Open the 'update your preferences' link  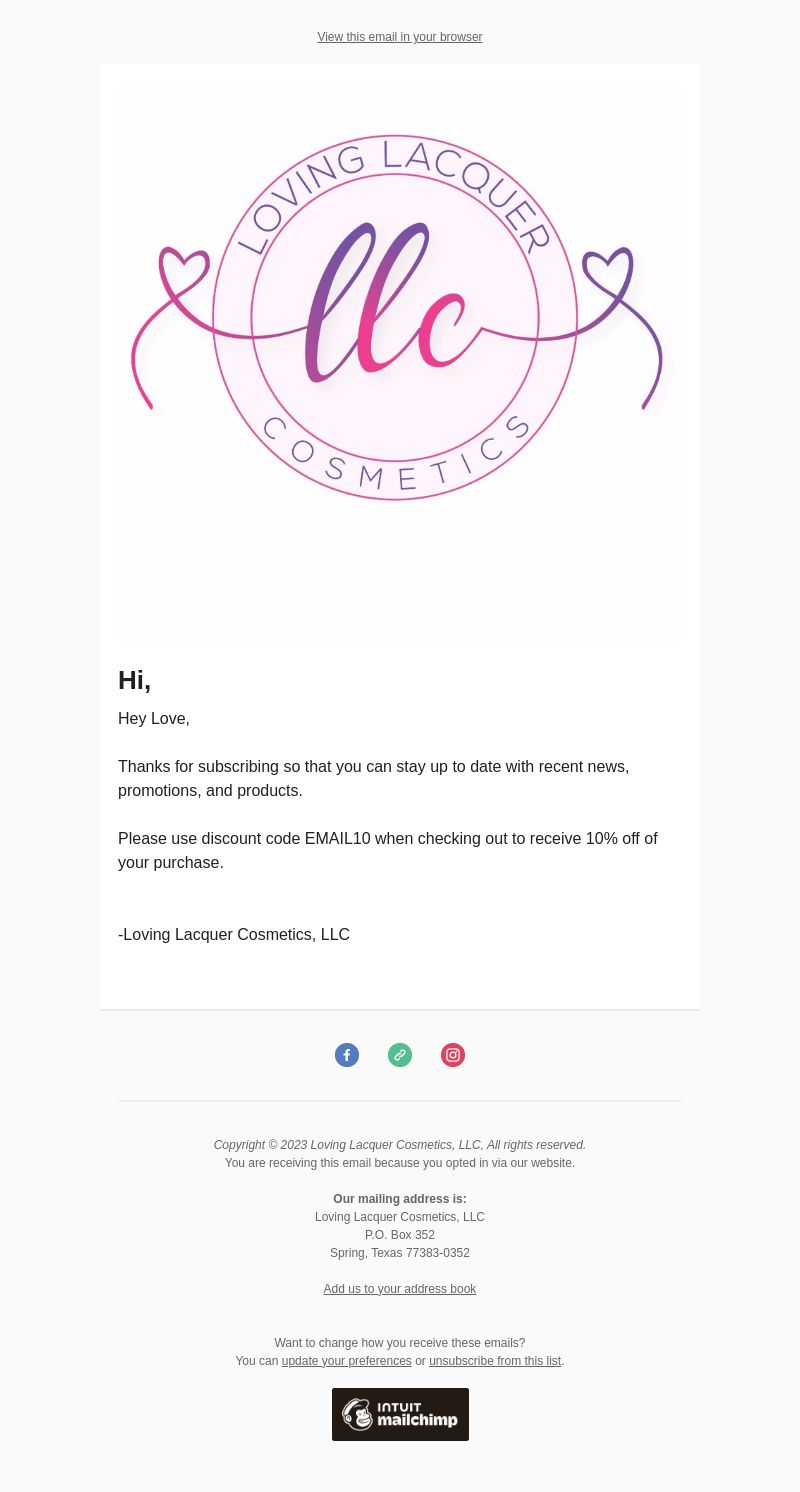(346, 1361)
